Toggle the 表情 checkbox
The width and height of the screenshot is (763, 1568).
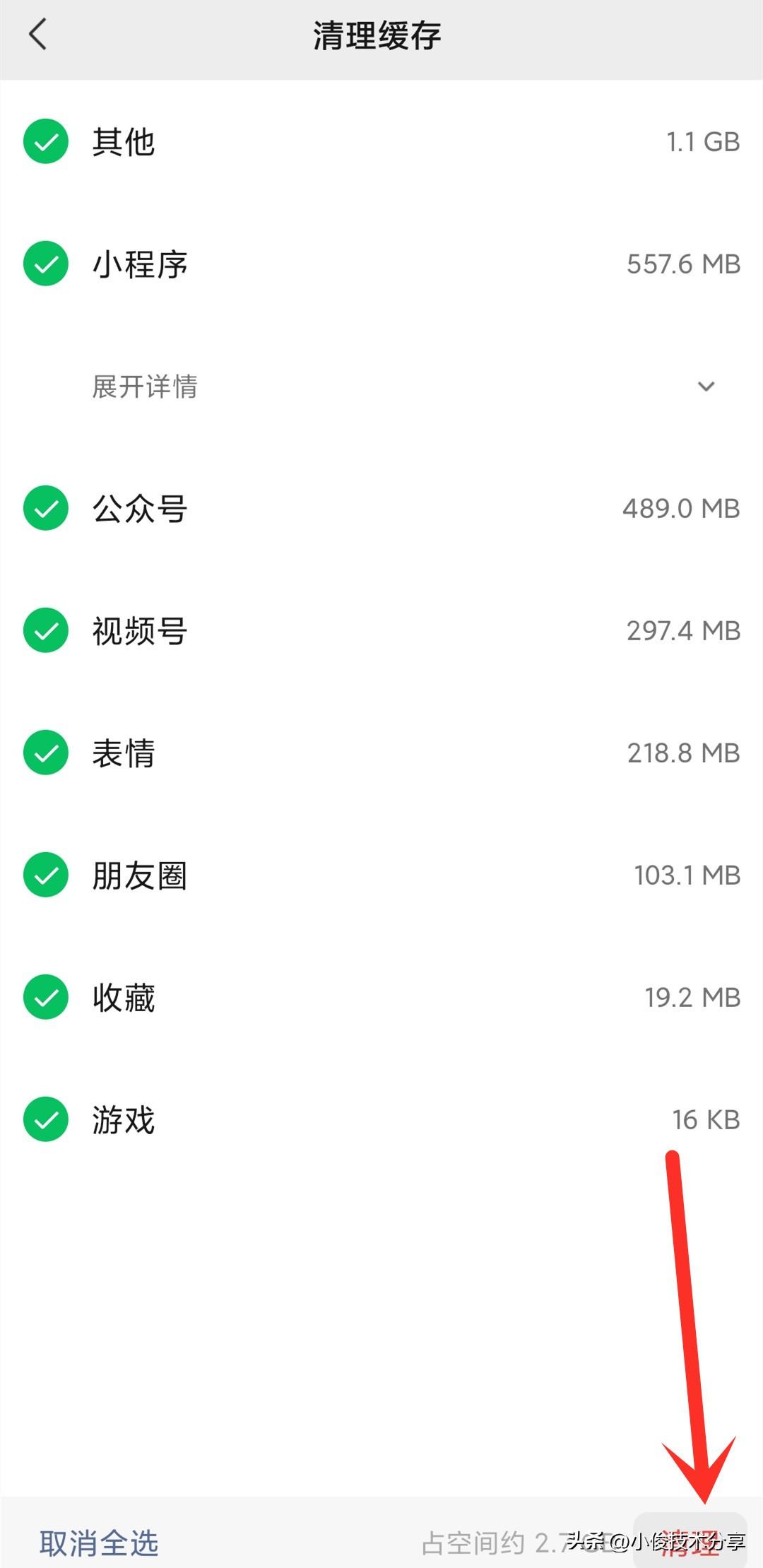click(46, 753)
